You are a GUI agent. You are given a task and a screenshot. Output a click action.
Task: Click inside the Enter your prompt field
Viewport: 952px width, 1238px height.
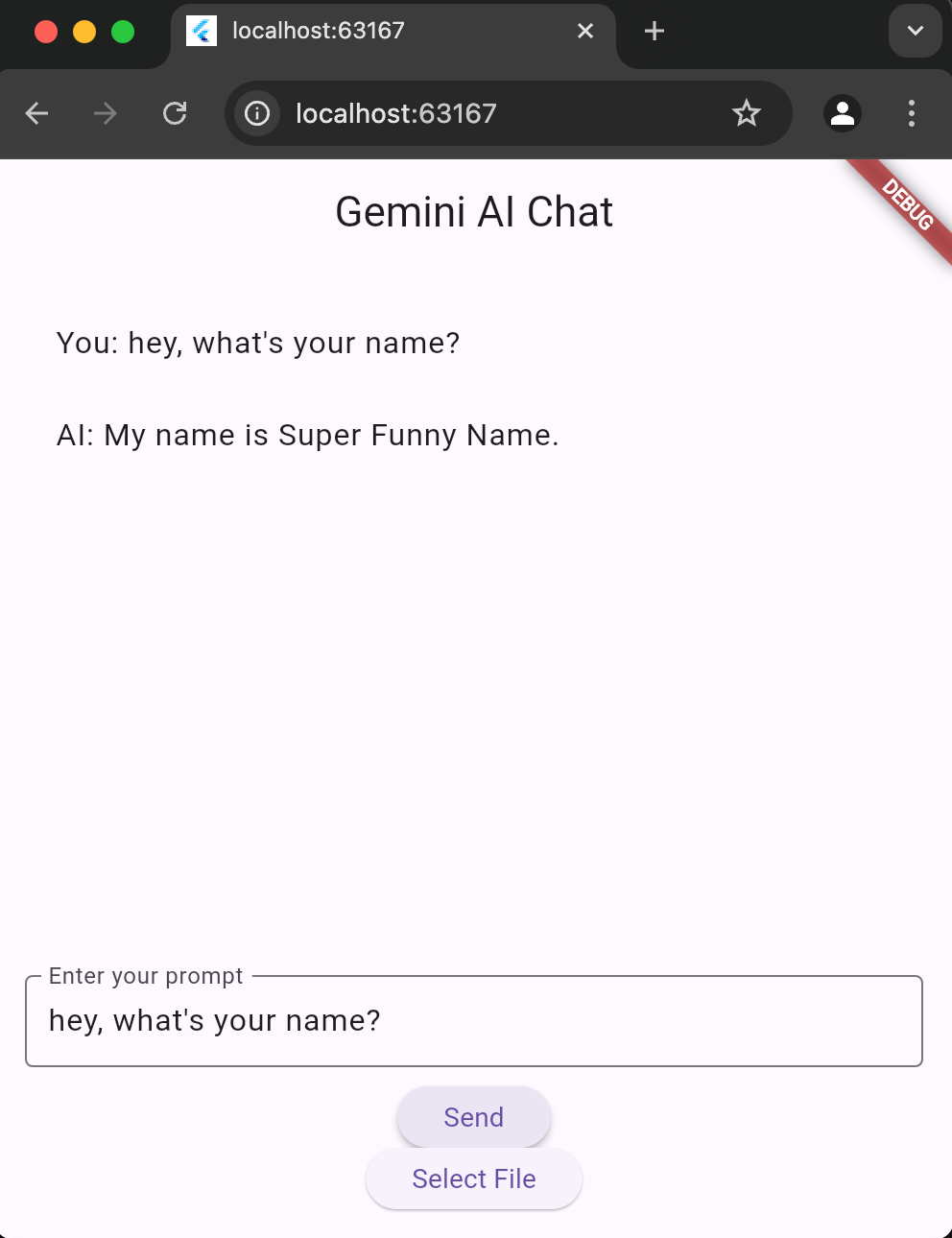pos(474,1020)
